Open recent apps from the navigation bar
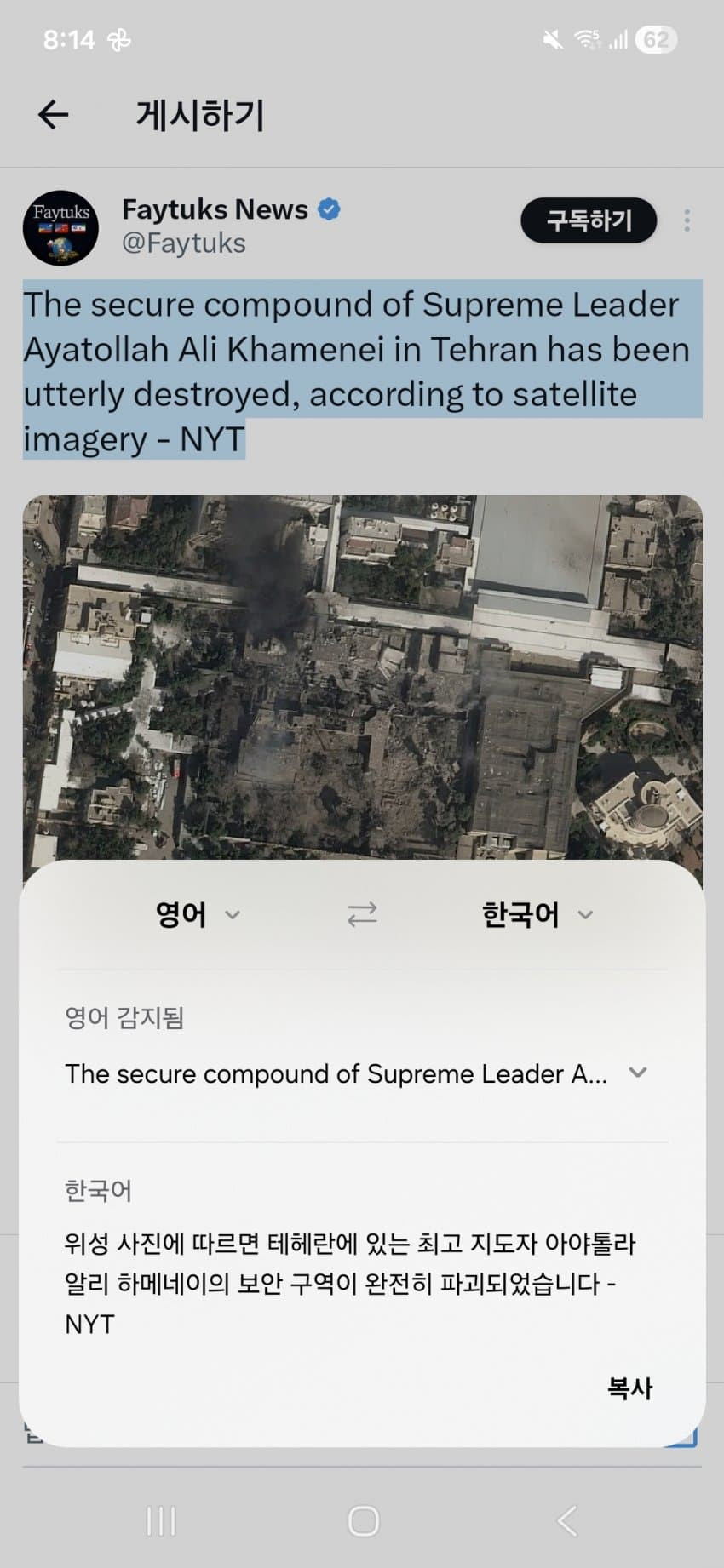Screen dimensions: 724x1568 [x=161, y=1521]
